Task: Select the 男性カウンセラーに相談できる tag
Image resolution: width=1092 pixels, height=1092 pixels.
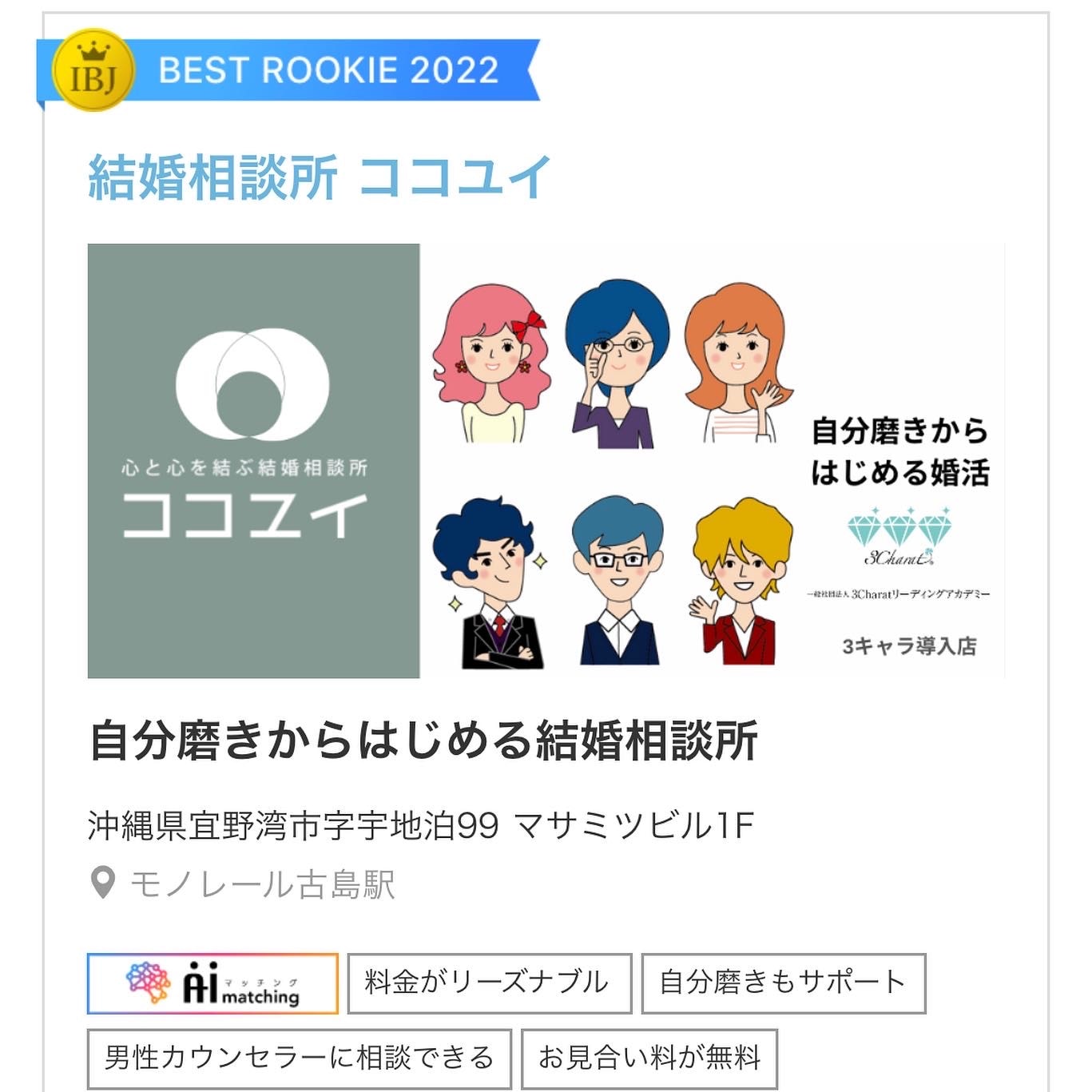Action: (299, 1058)
